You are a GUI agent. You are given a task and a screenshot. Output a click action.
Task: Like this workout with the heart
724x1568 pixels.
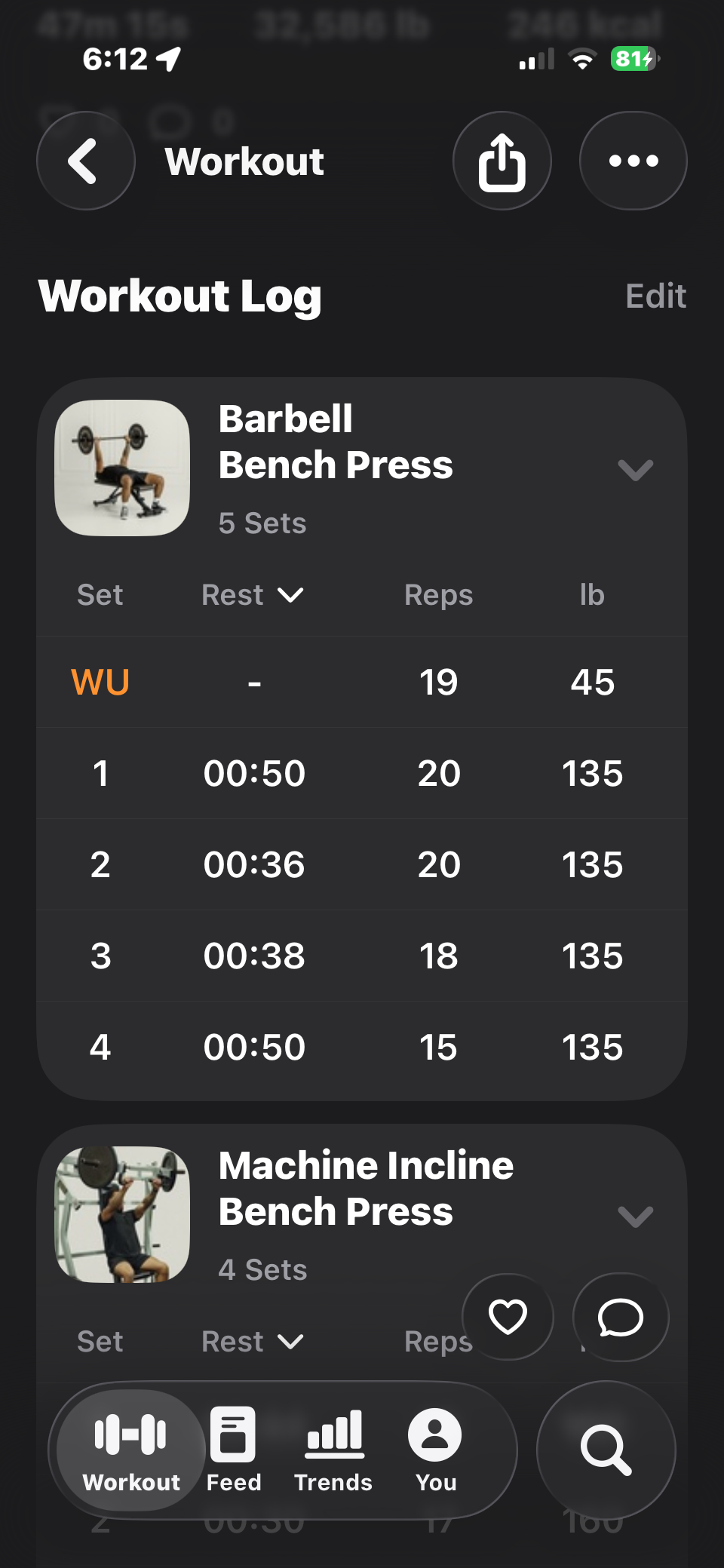[508, 1317]
